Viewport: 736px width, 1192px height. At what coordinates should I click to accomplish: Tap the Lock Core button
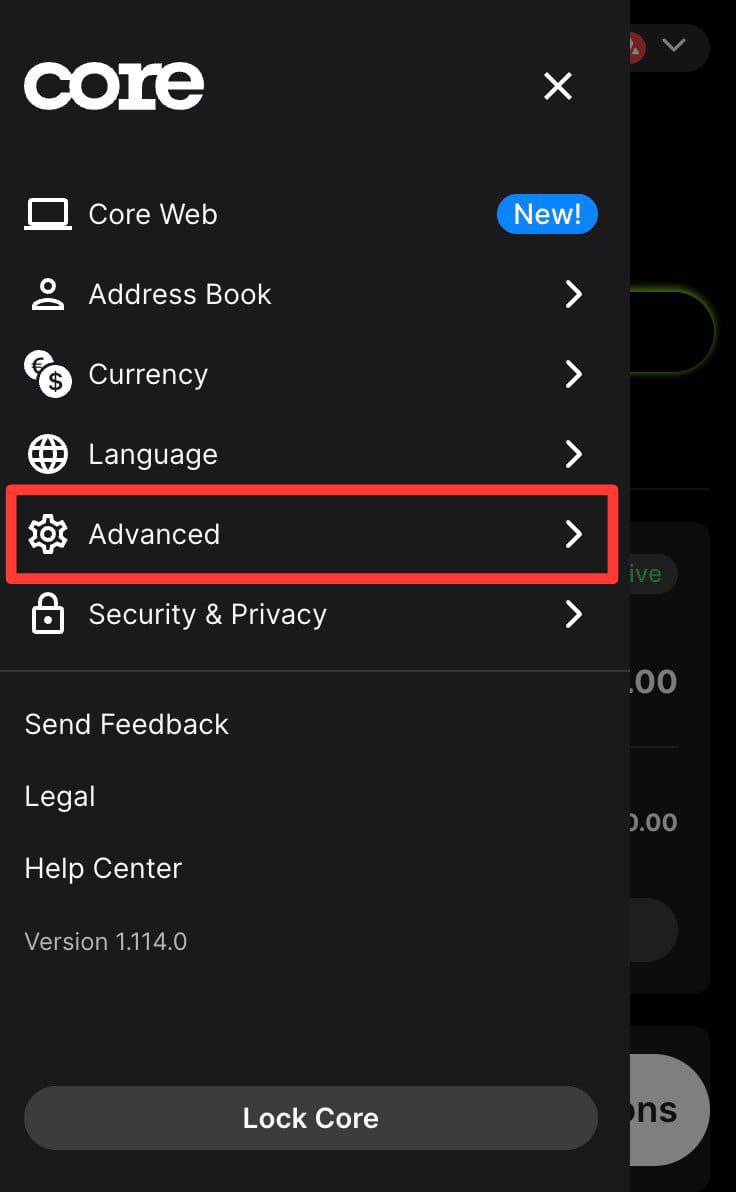click(311, 1118)
